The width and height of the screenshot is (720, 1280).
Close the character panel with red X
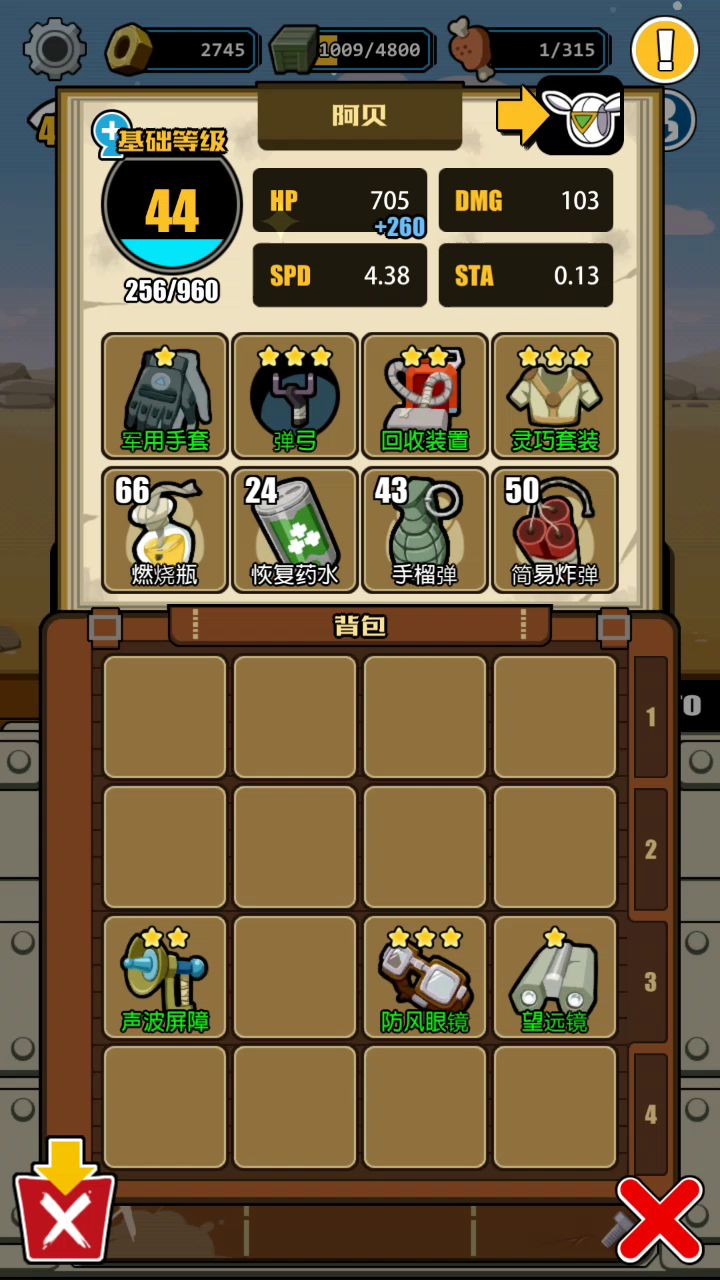[x=659, y=1218]
